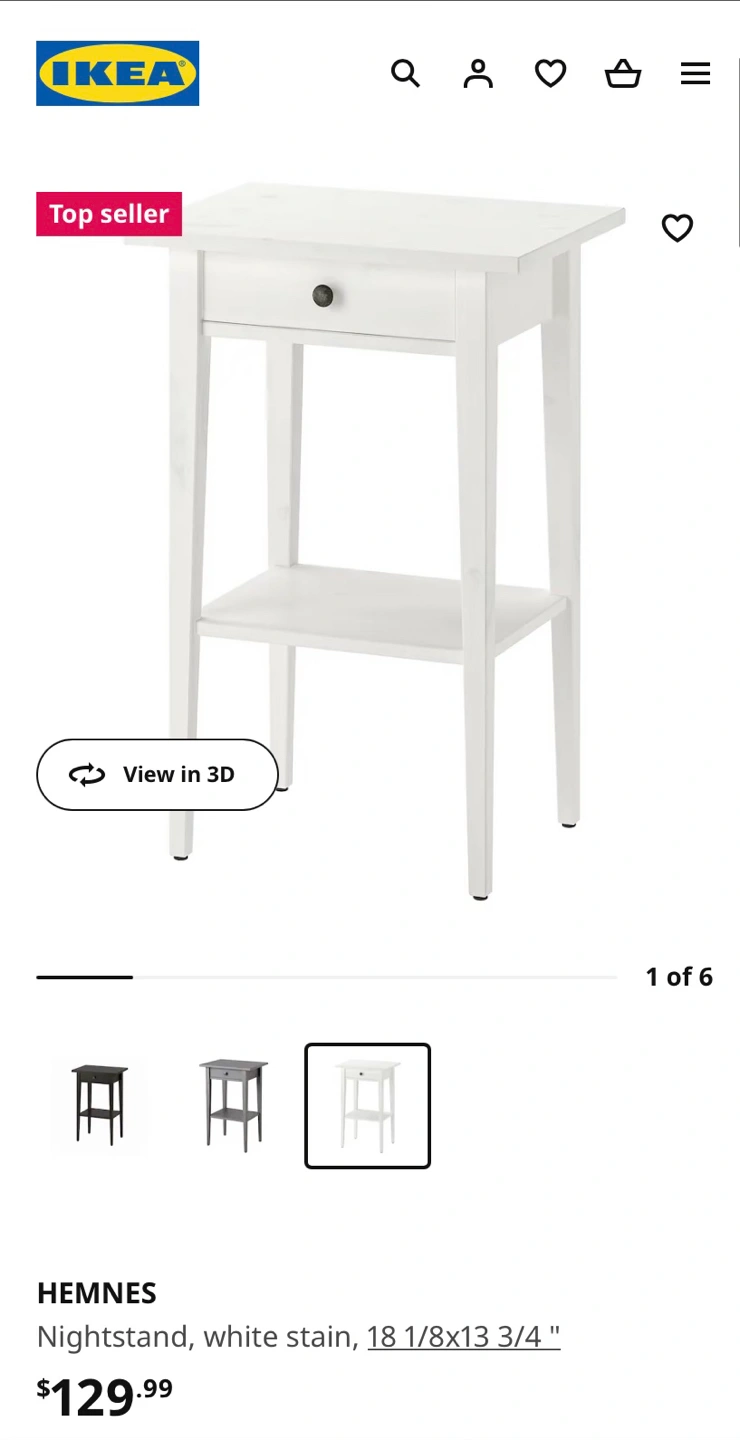Open the shopping basket
Screen dimensions: 740x1440
[x=623, y=73]
